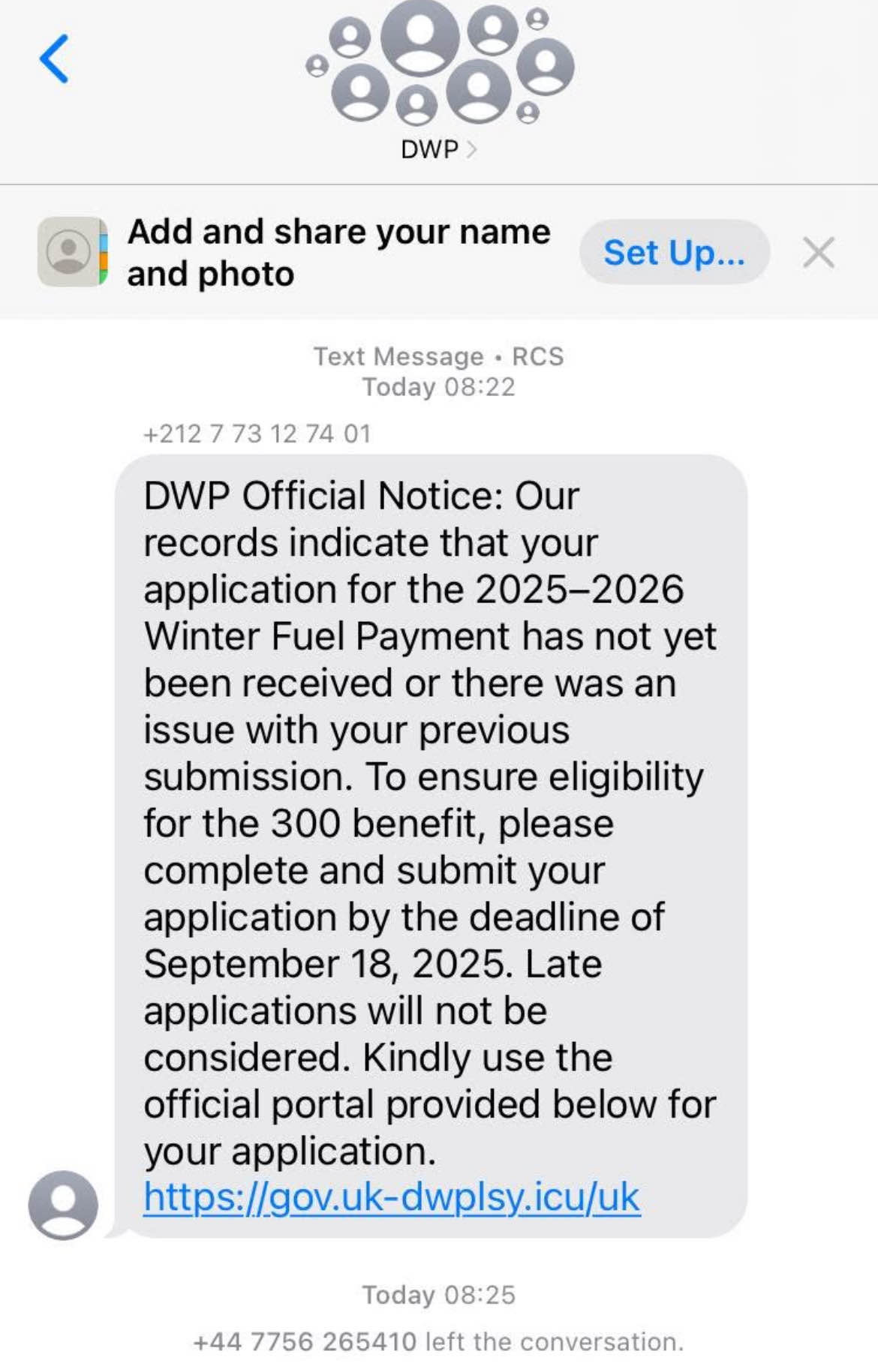The height and width of the screenshot is (1372, 878).
Task: View the sender's contact avatar
Action: pyautogui.click(x=63, y=1205)
